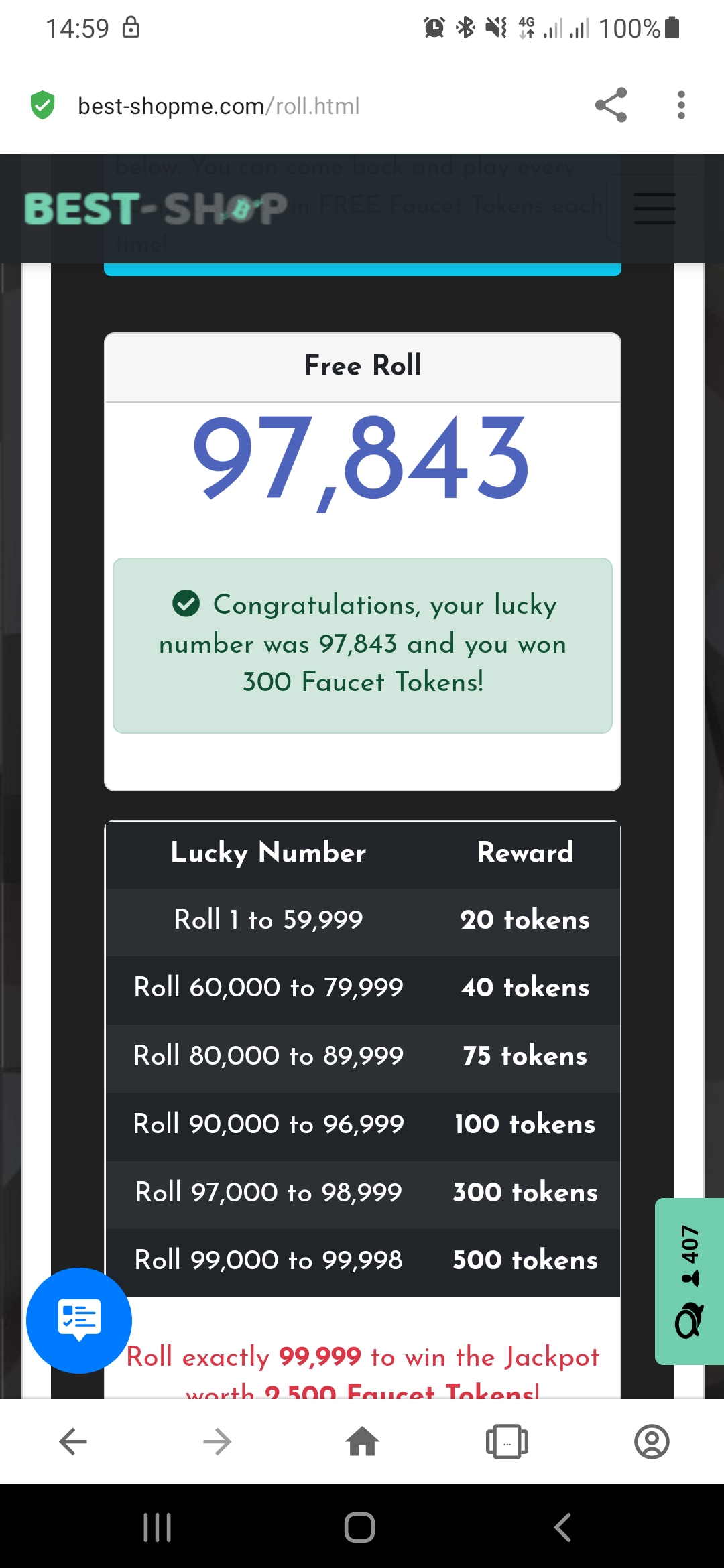Open the Best-Shop hamburger menu
The height and width of the screenshot is (1568, 724).
pyautogui.click(x=654, y=208)
